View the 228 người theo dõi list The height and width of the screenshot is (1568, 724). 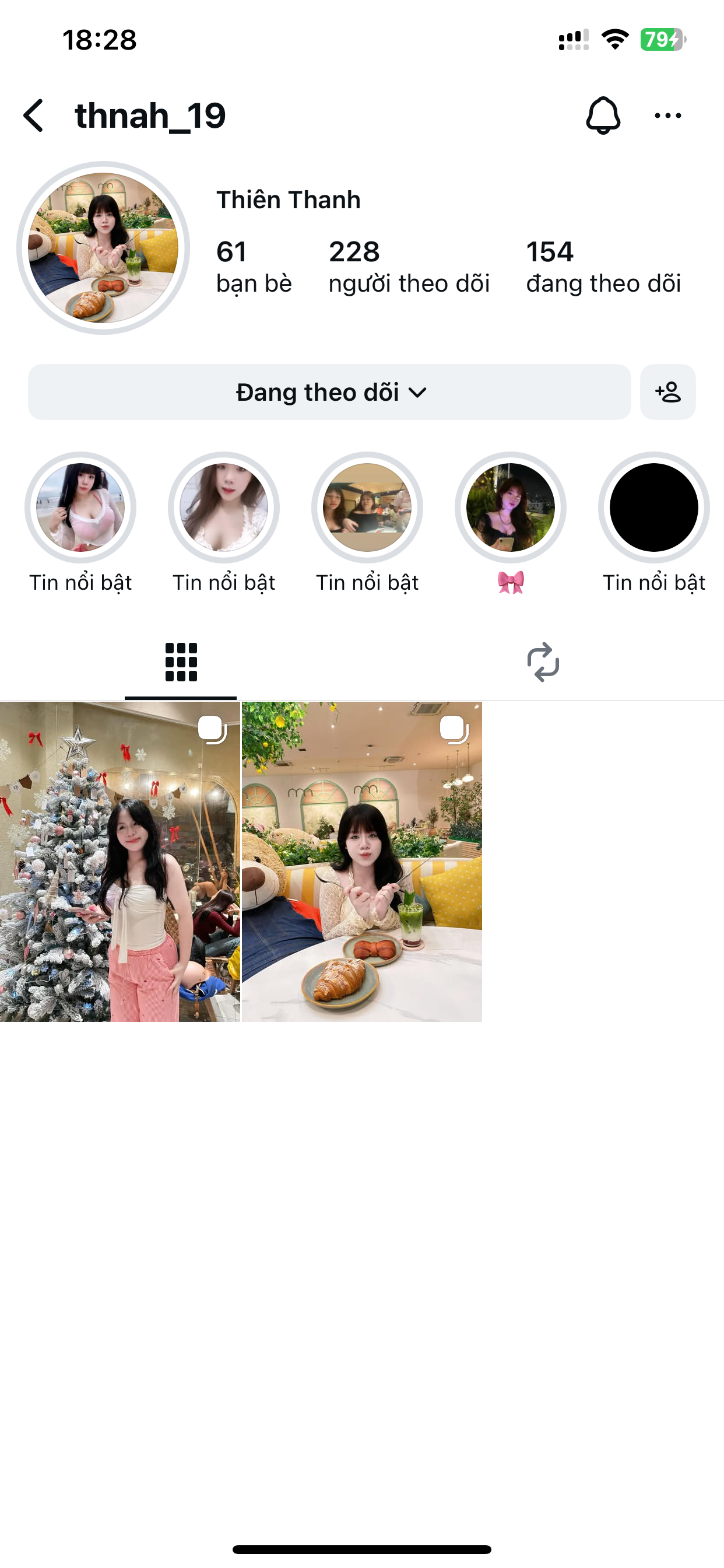(409, 267)
